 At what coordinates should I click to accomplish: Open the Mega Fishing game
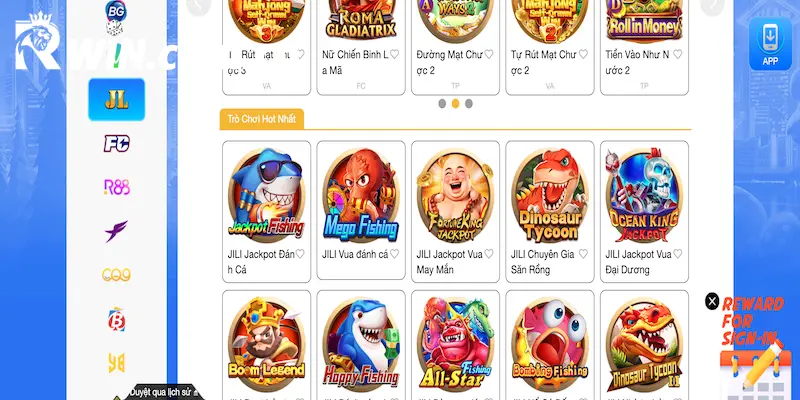[360, 197]
